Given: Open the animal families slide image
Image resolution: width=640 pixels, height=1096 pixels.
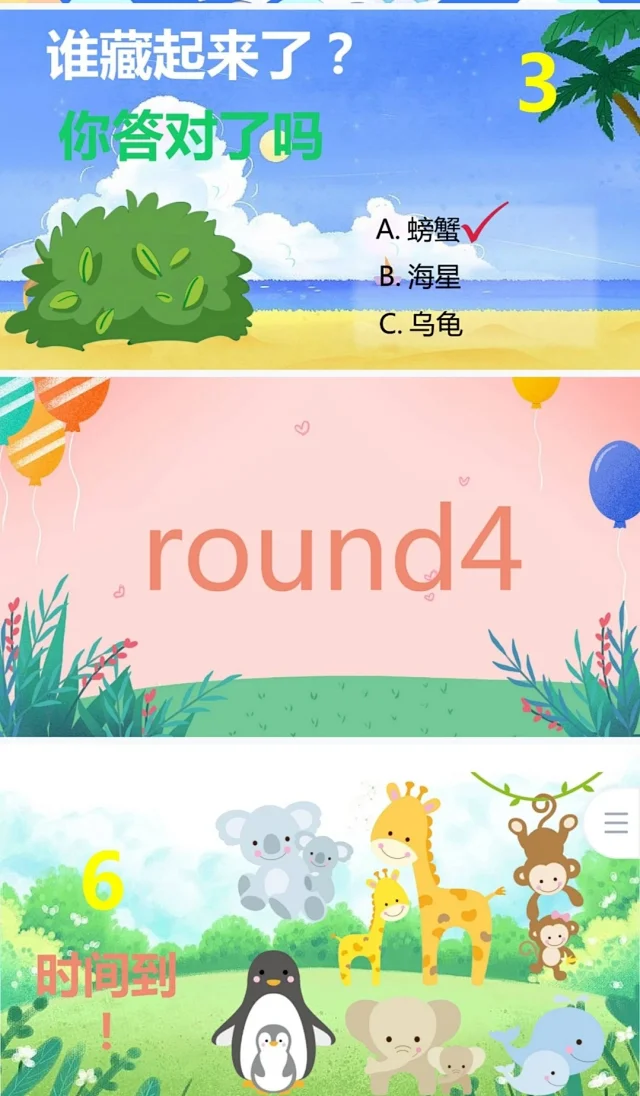Looking at the screenshot, I should 320,920.
